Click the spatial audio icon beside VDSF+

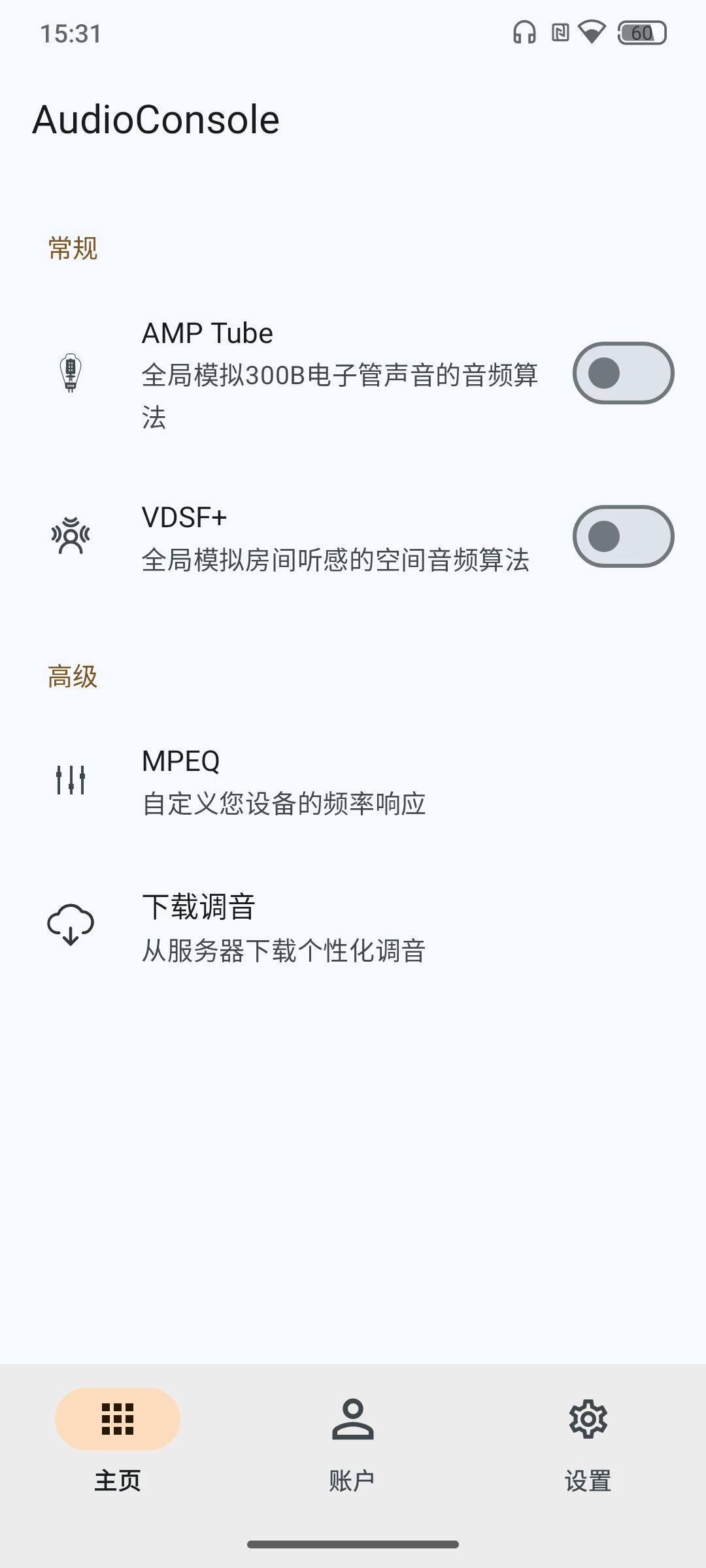(70, 536)
